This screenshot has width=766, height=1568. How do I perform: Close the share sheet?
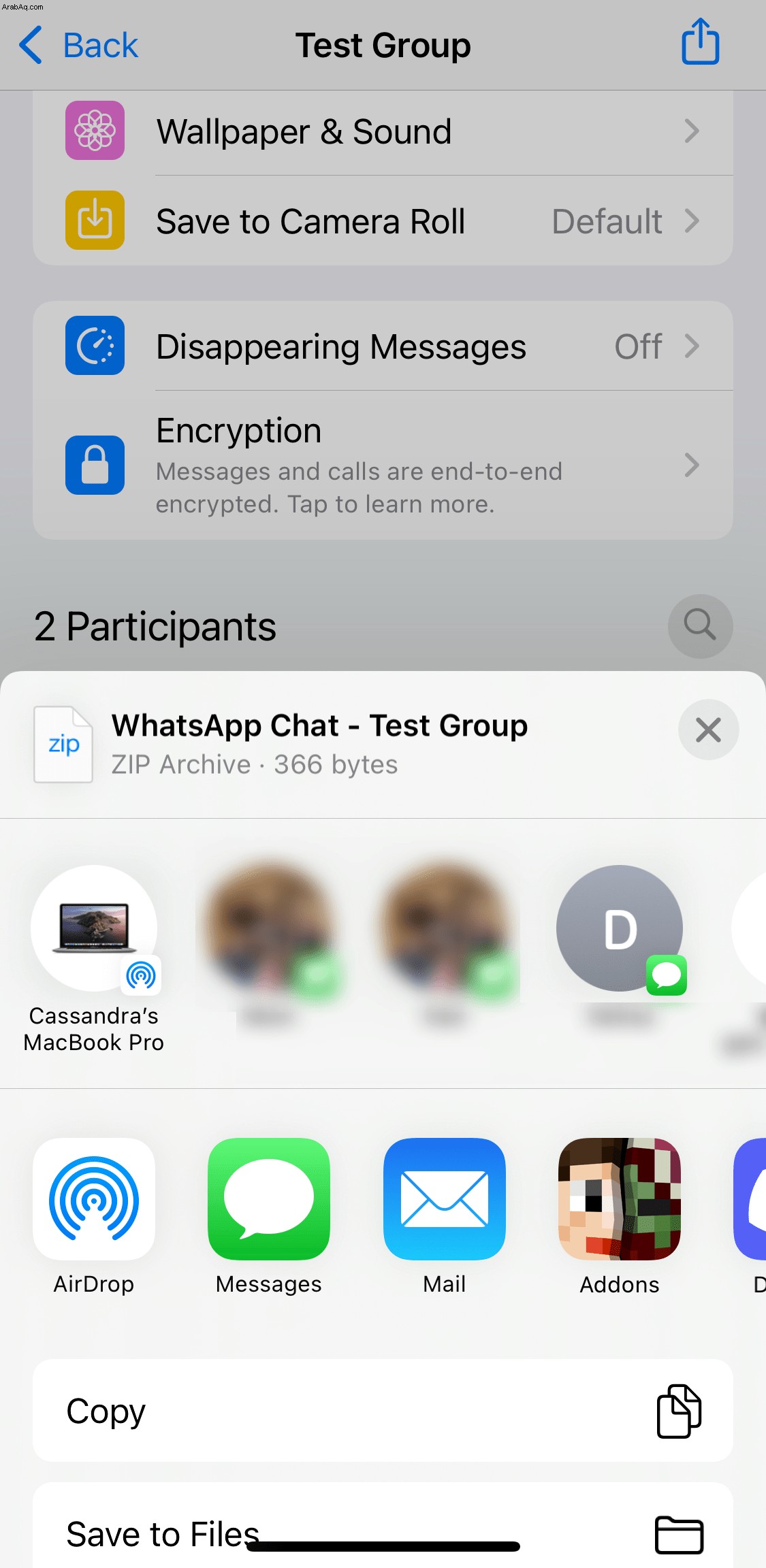[x=708, y=730]
